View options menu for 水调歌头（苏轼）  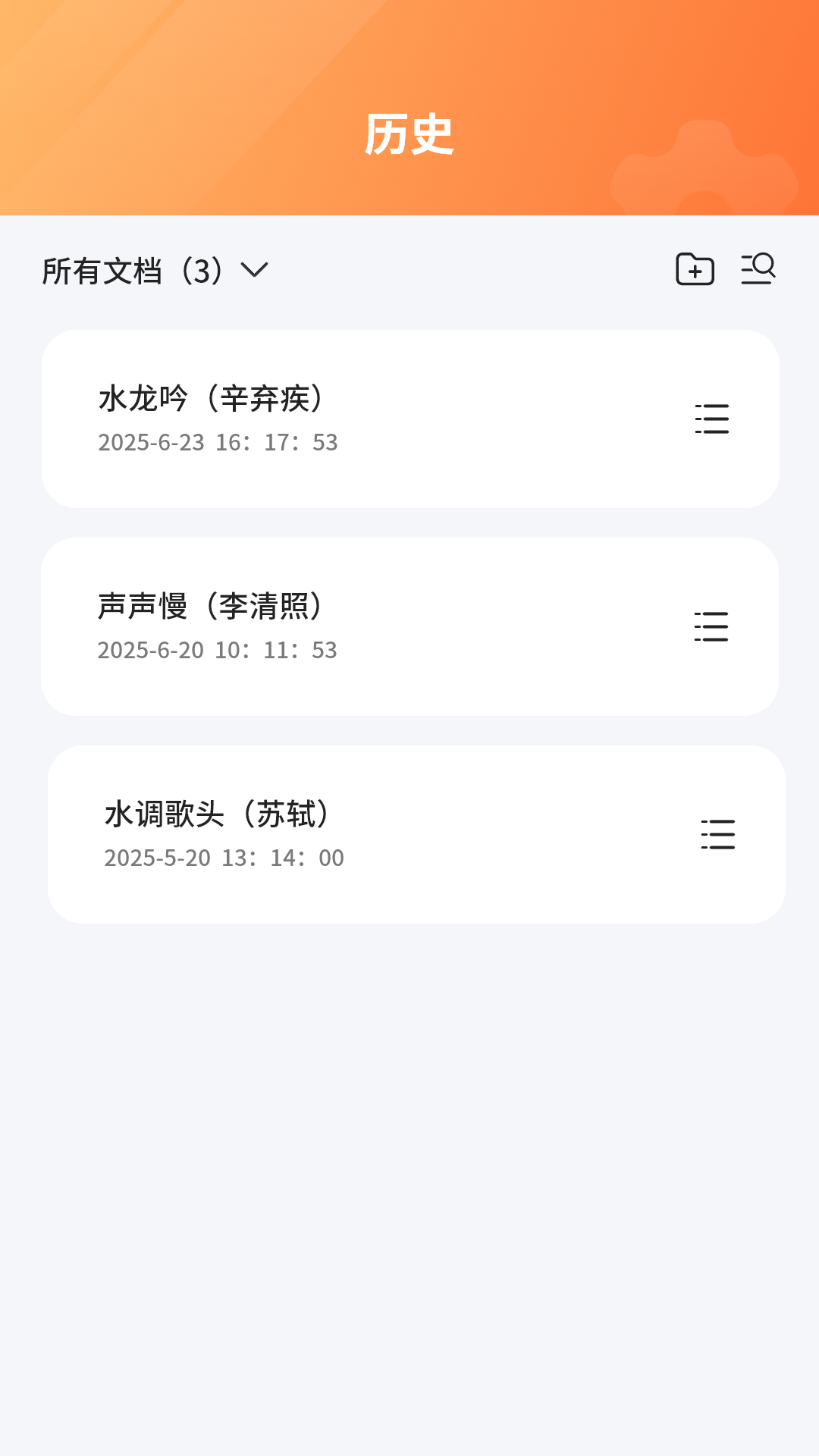pos(718,835)
